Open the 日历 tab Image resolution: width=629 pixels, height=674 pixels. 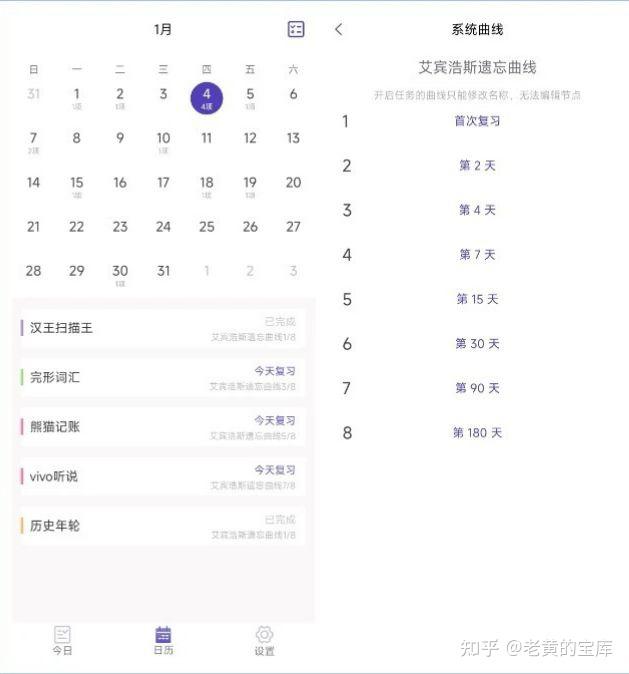(163, 640)
